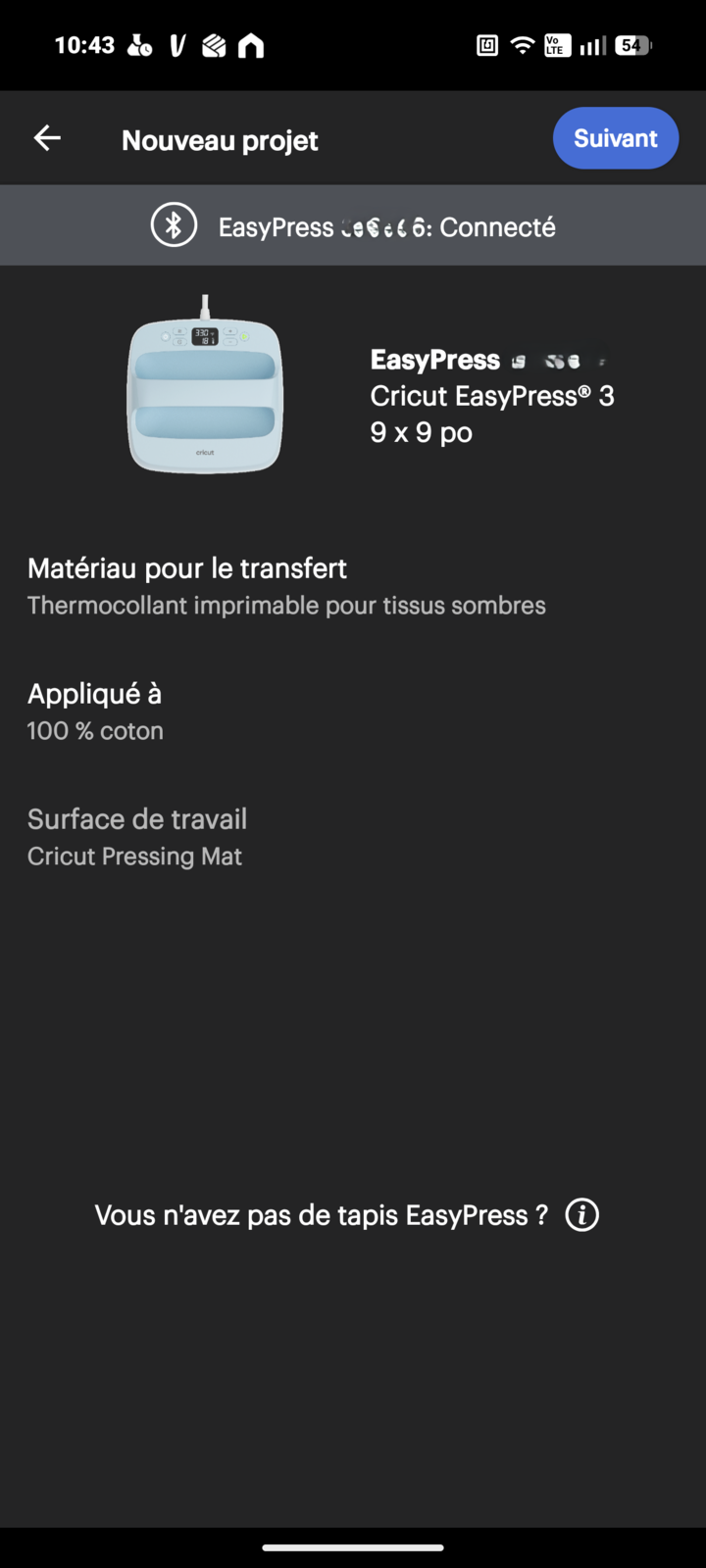Go back from Nouveau projet
Screen dimensions: 706x1568
click(x=47, y=138)
